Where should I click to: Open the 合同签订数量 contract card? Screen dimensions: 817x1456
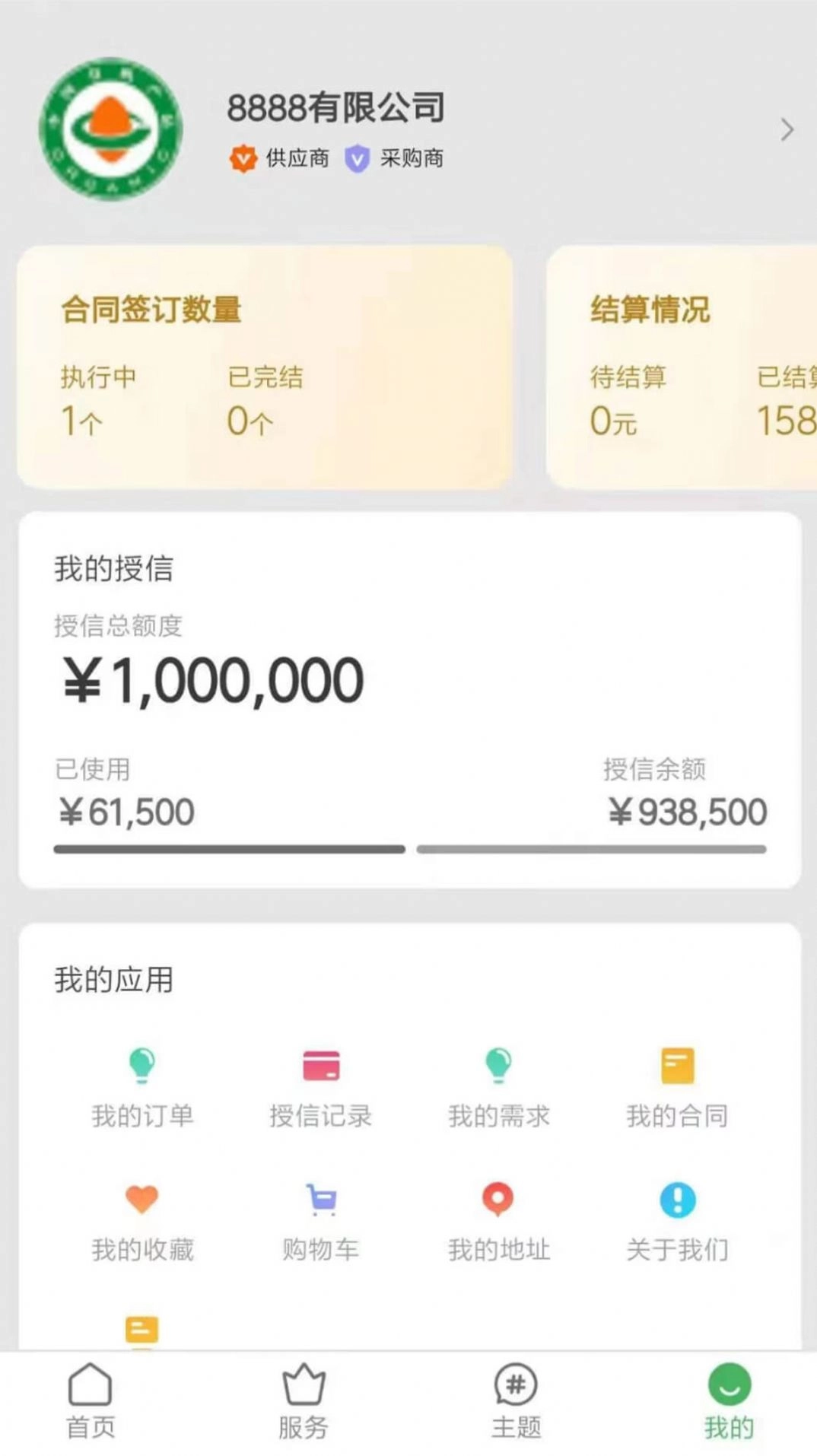[264, 365]
